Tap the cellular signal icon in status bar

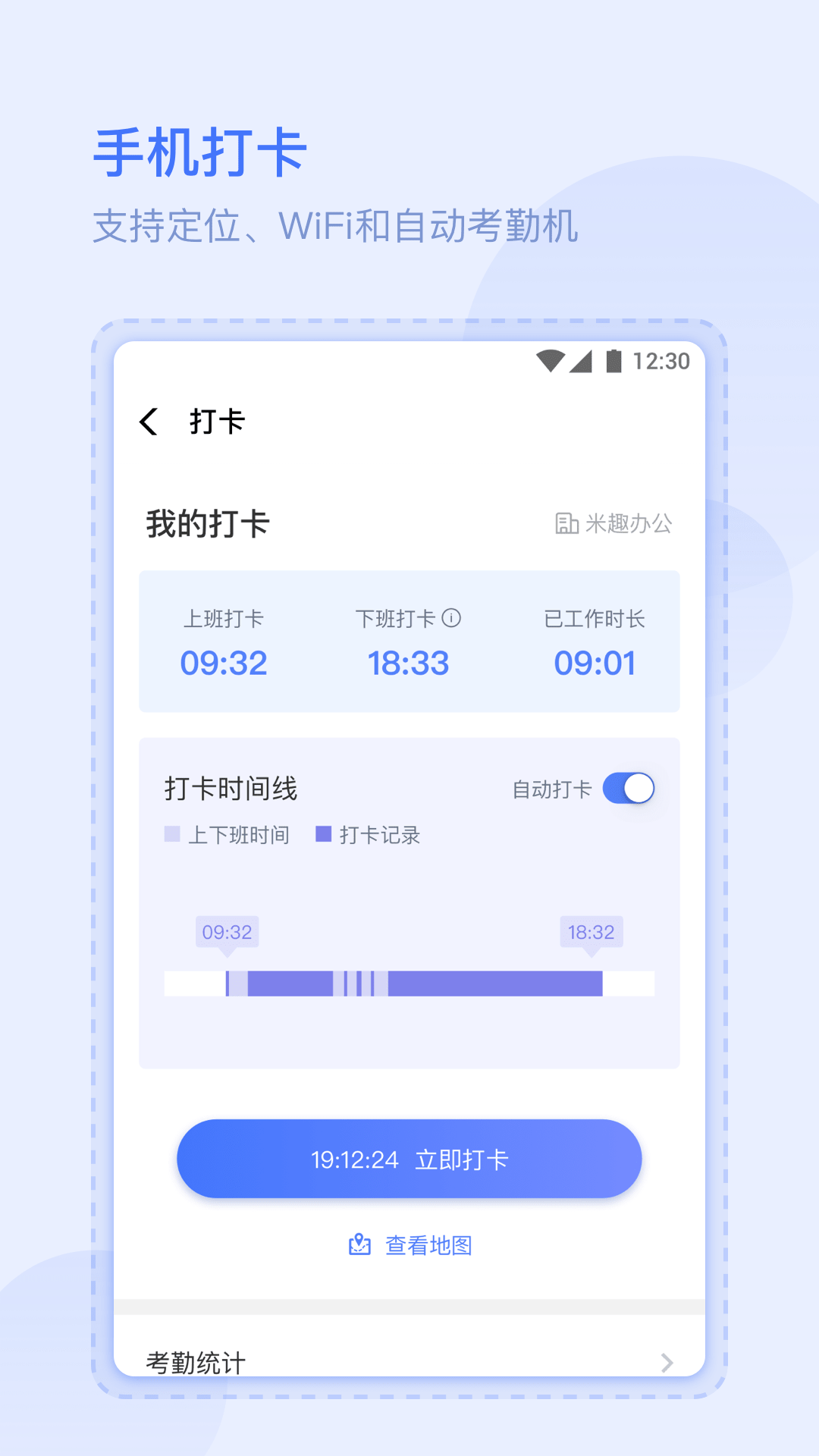[x=582, y=362]
